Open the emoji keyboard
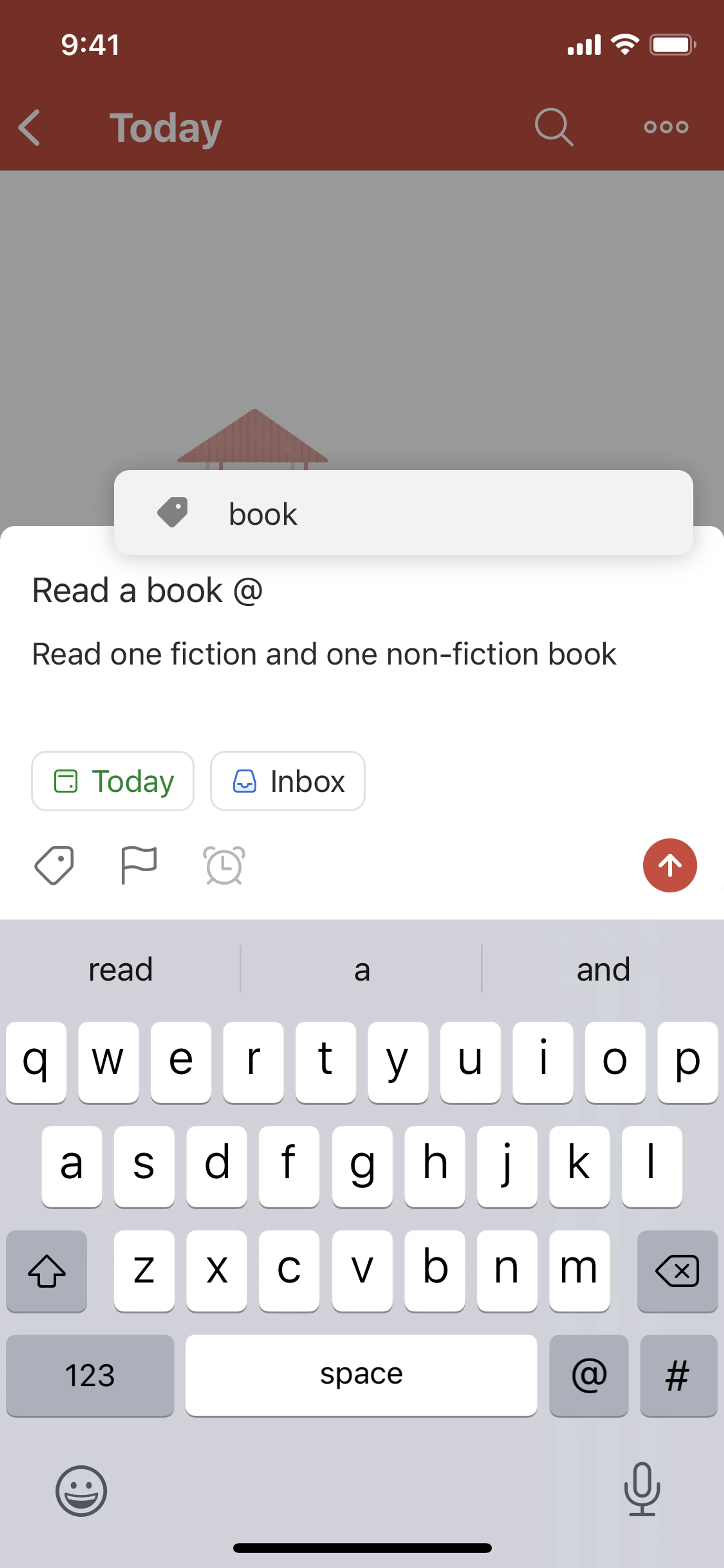This screenshot has height=1568, width=724. 81,1491
